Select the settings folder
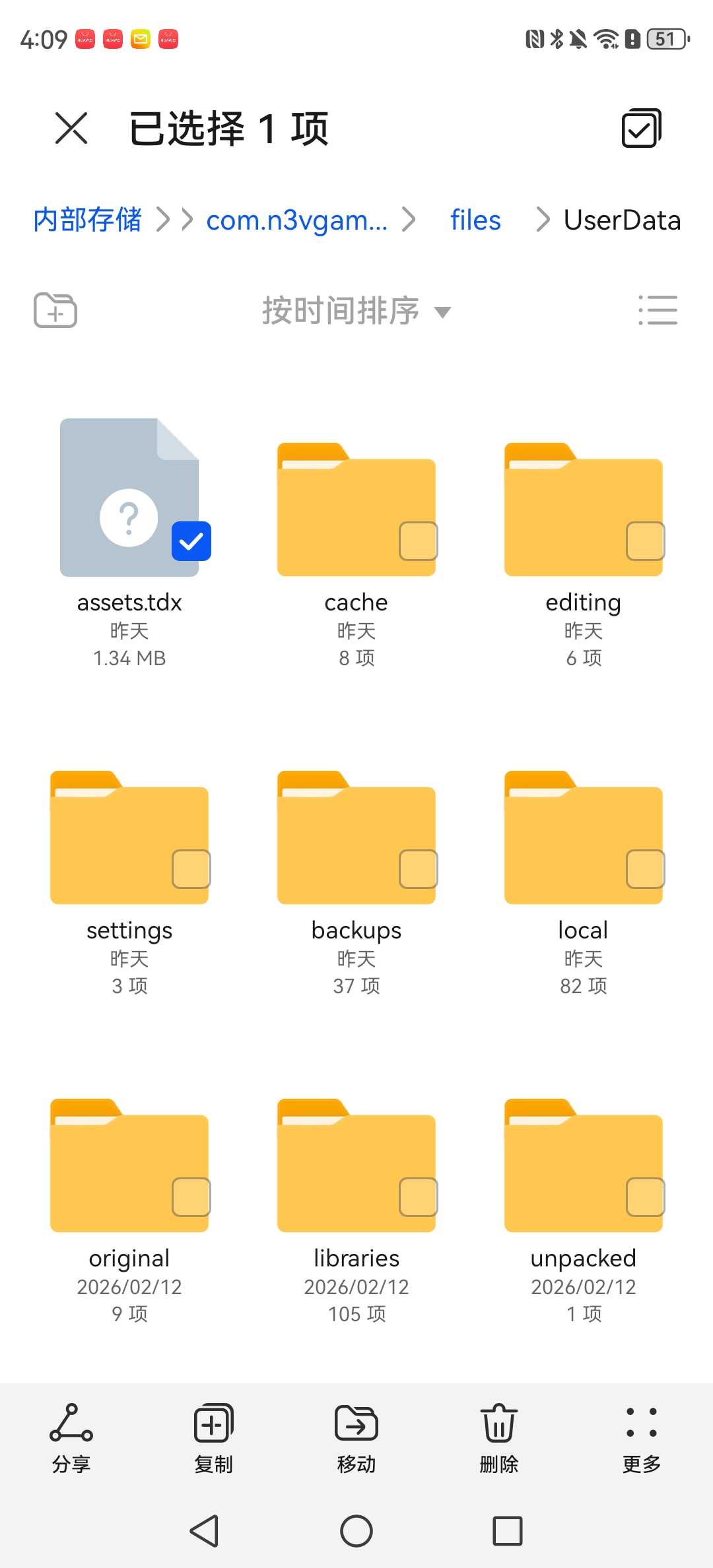 point(191,869)
